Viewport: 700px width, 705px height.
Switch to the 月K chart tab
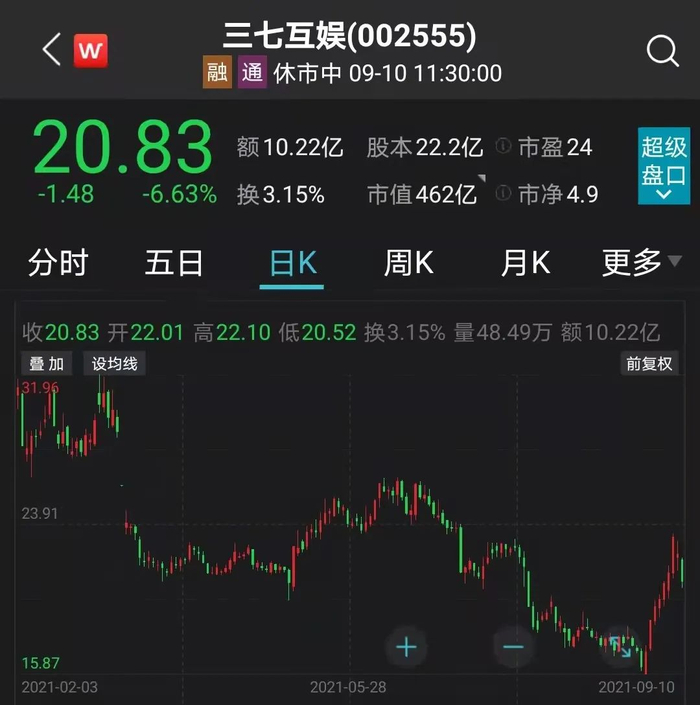526,263
